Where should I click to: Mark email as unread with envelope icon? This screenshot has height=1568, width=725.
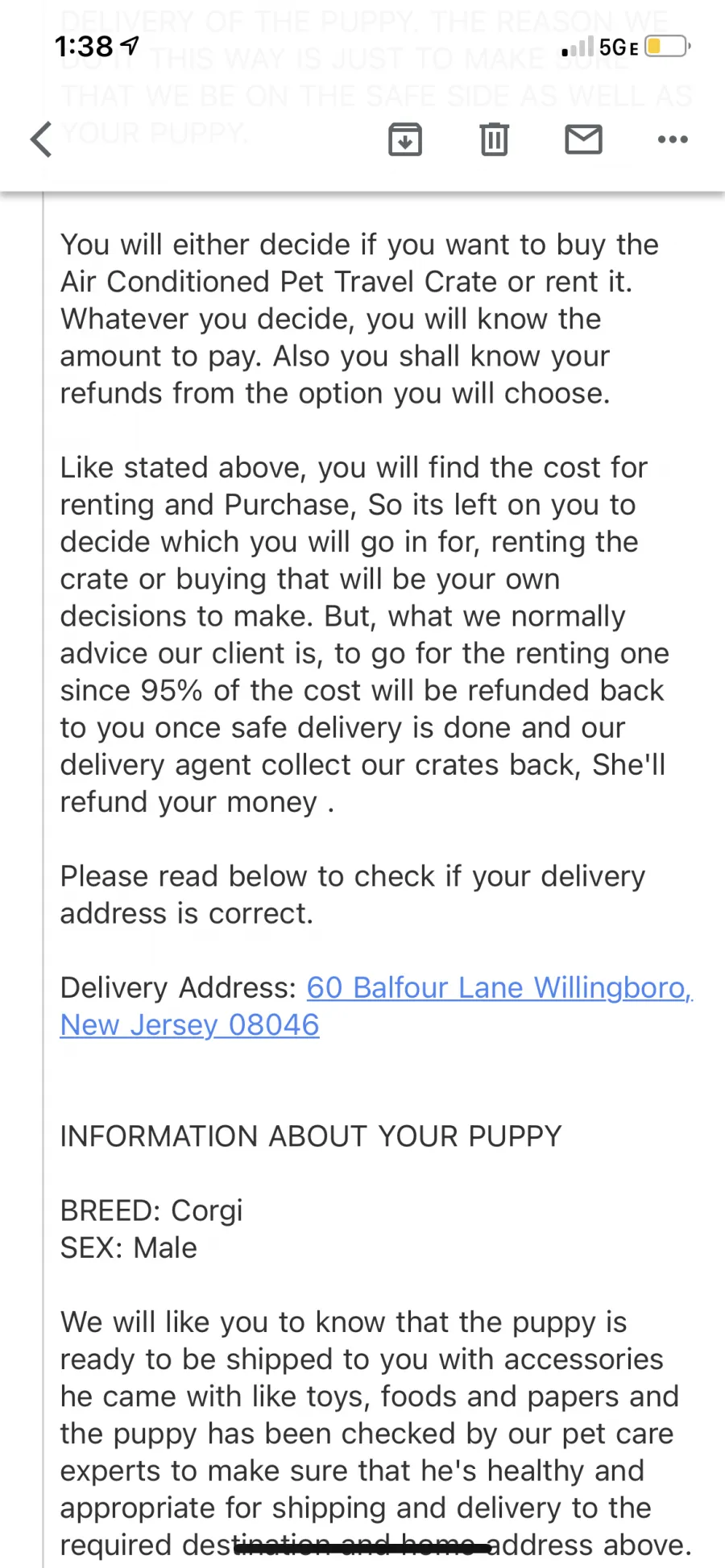click(584, 139)
